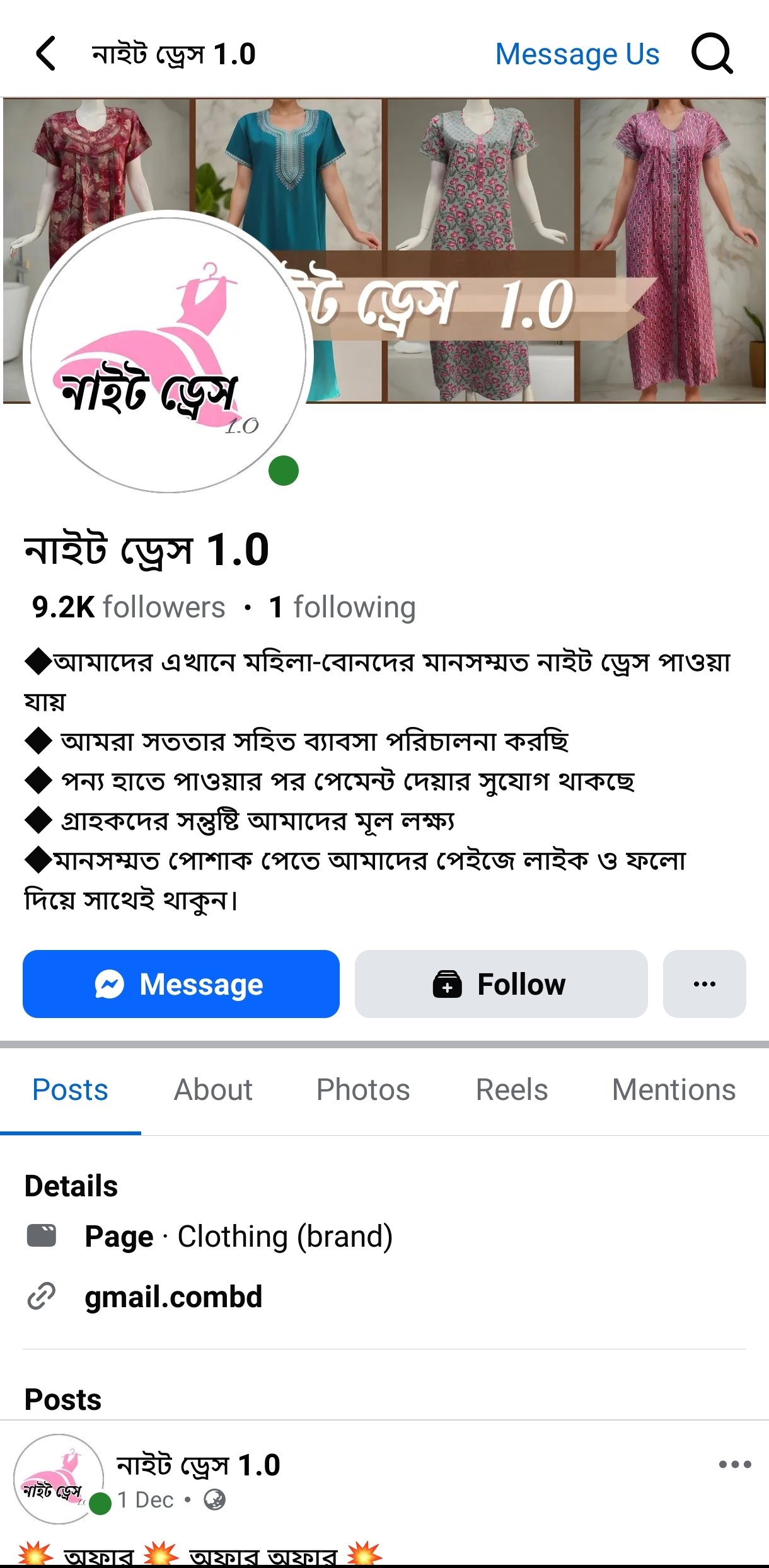
Task: Open the search magnifier icon
Action: click(712, 54)
